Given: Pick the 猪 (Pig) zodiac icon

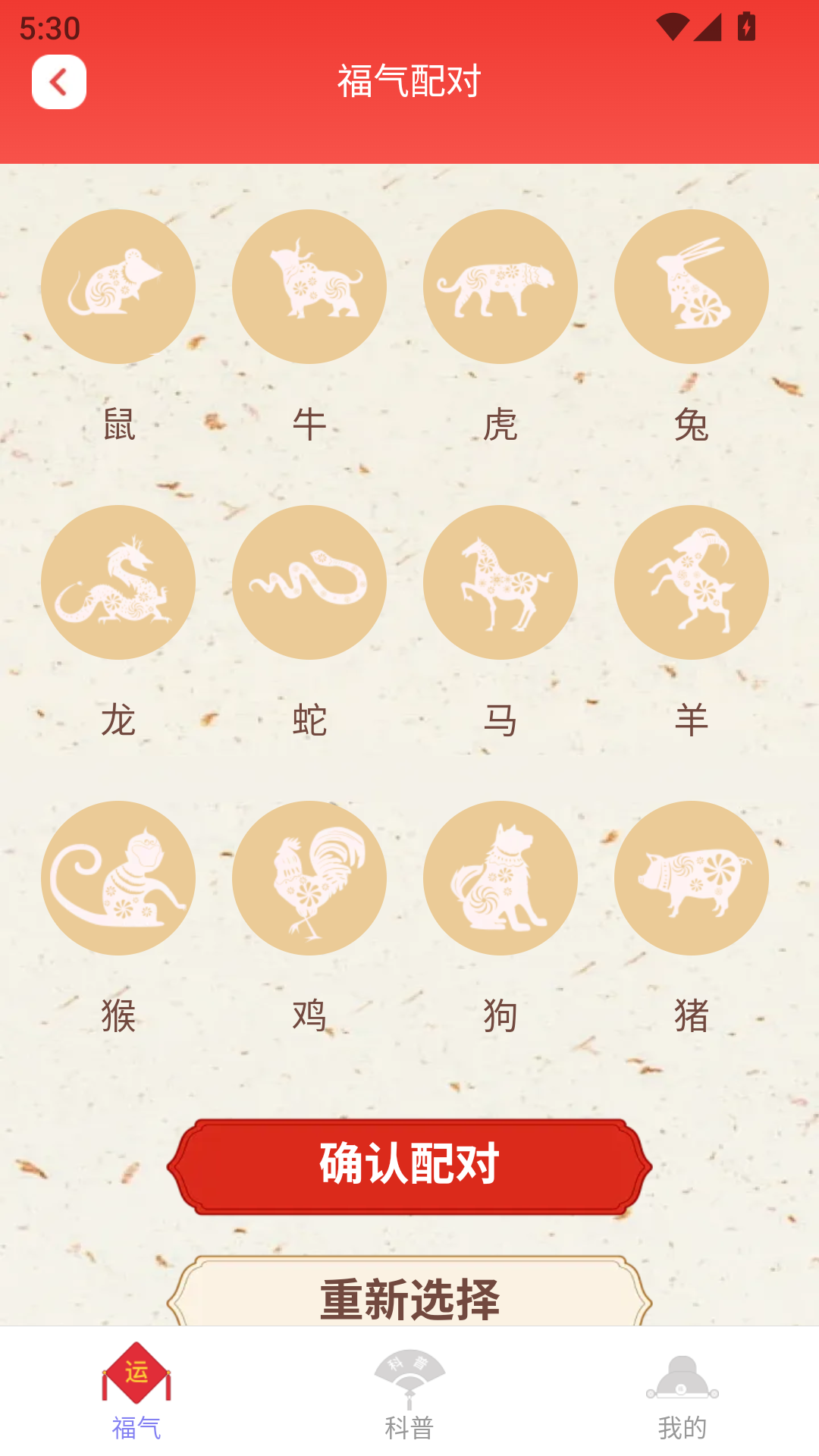Looking at the screenshot, I should [x=692, y=878].
